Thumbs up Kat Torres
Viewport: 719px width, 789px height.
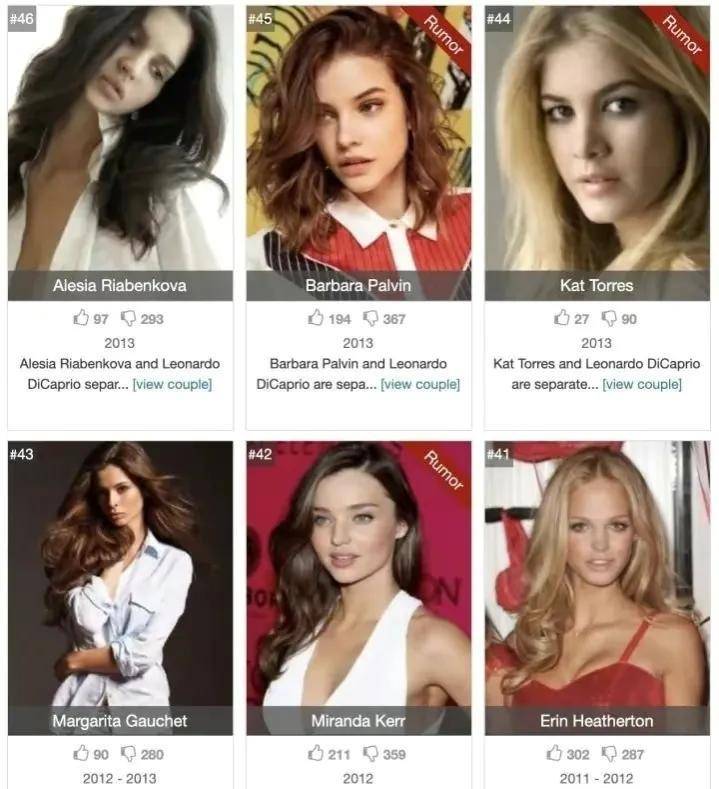coord(562,319)
